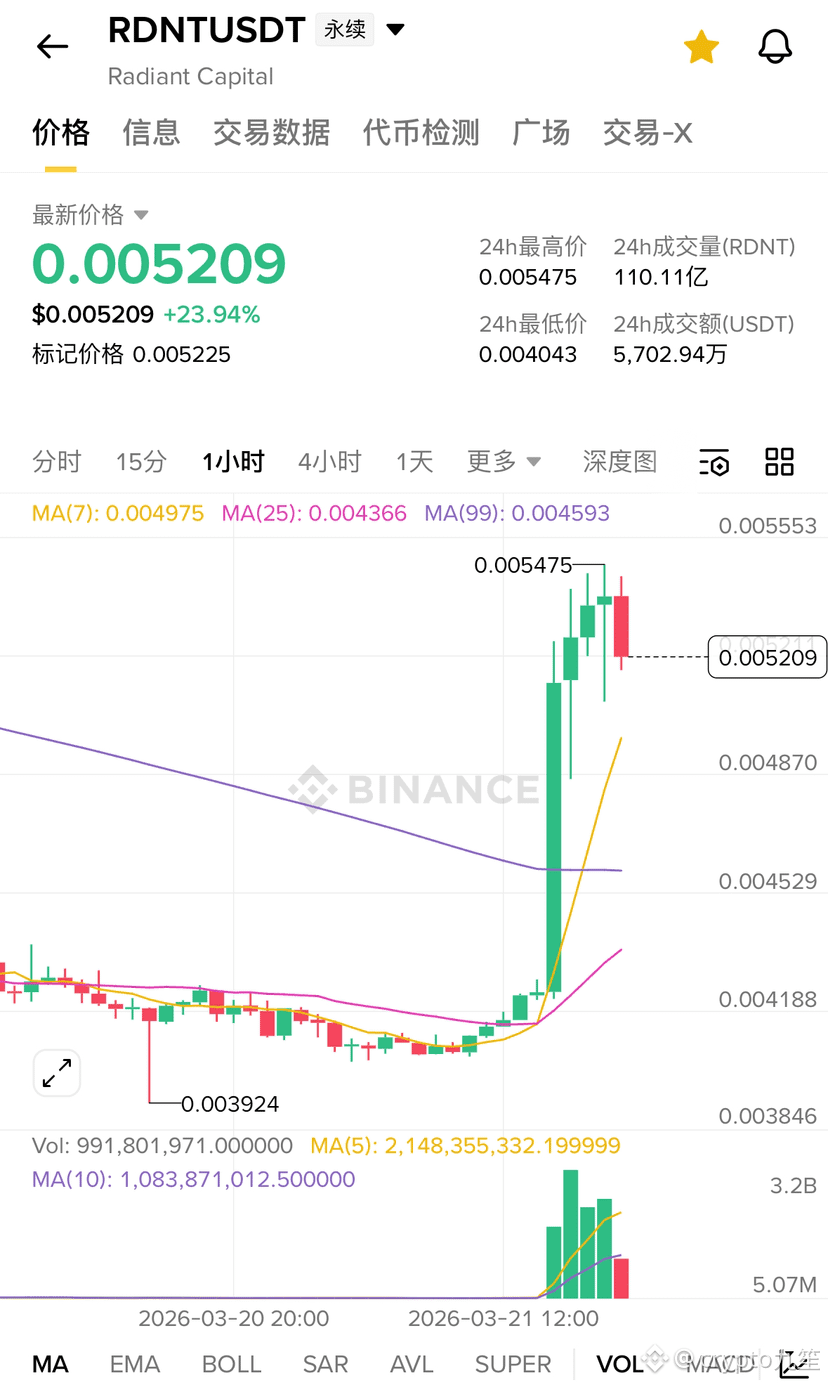
Task: Switch to the 广场 tab
Action: tap(541, 132)
